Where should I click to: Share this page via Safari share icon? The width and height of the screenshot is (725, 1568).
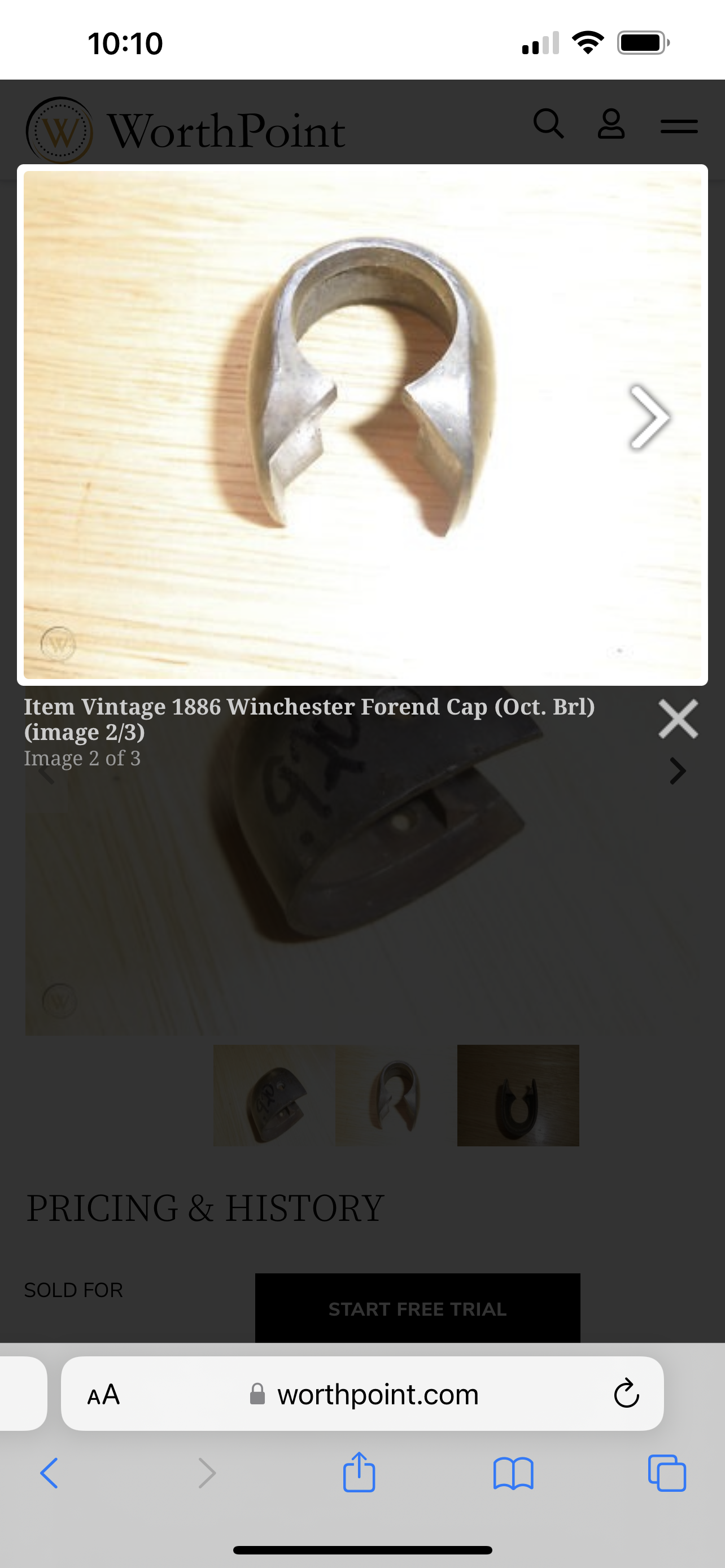coord(359,1472)
